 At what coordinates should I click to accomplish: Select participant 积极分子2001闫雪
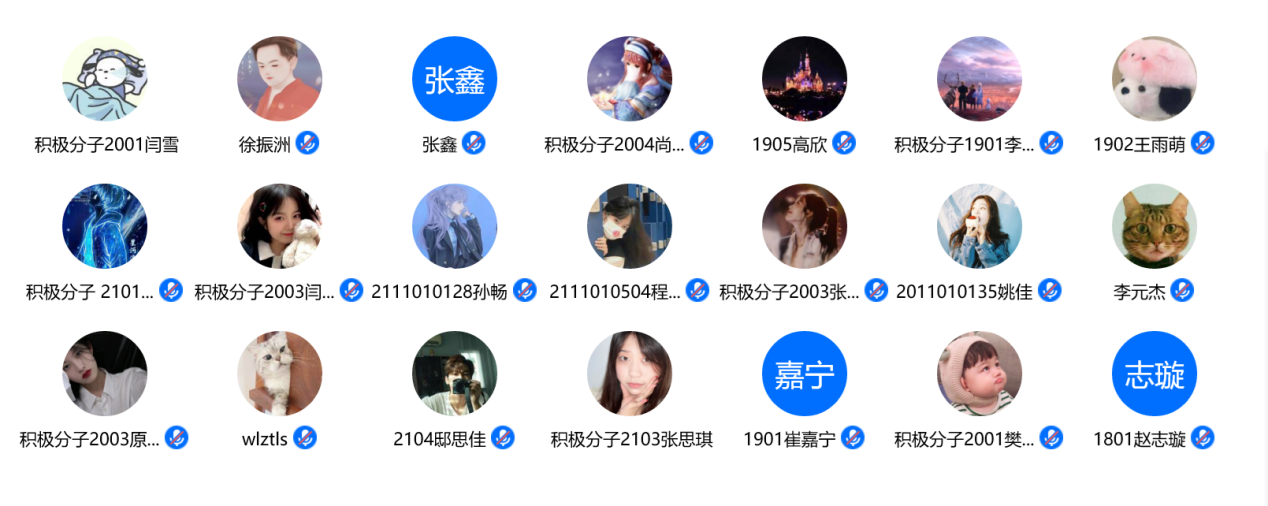point(105,79)
